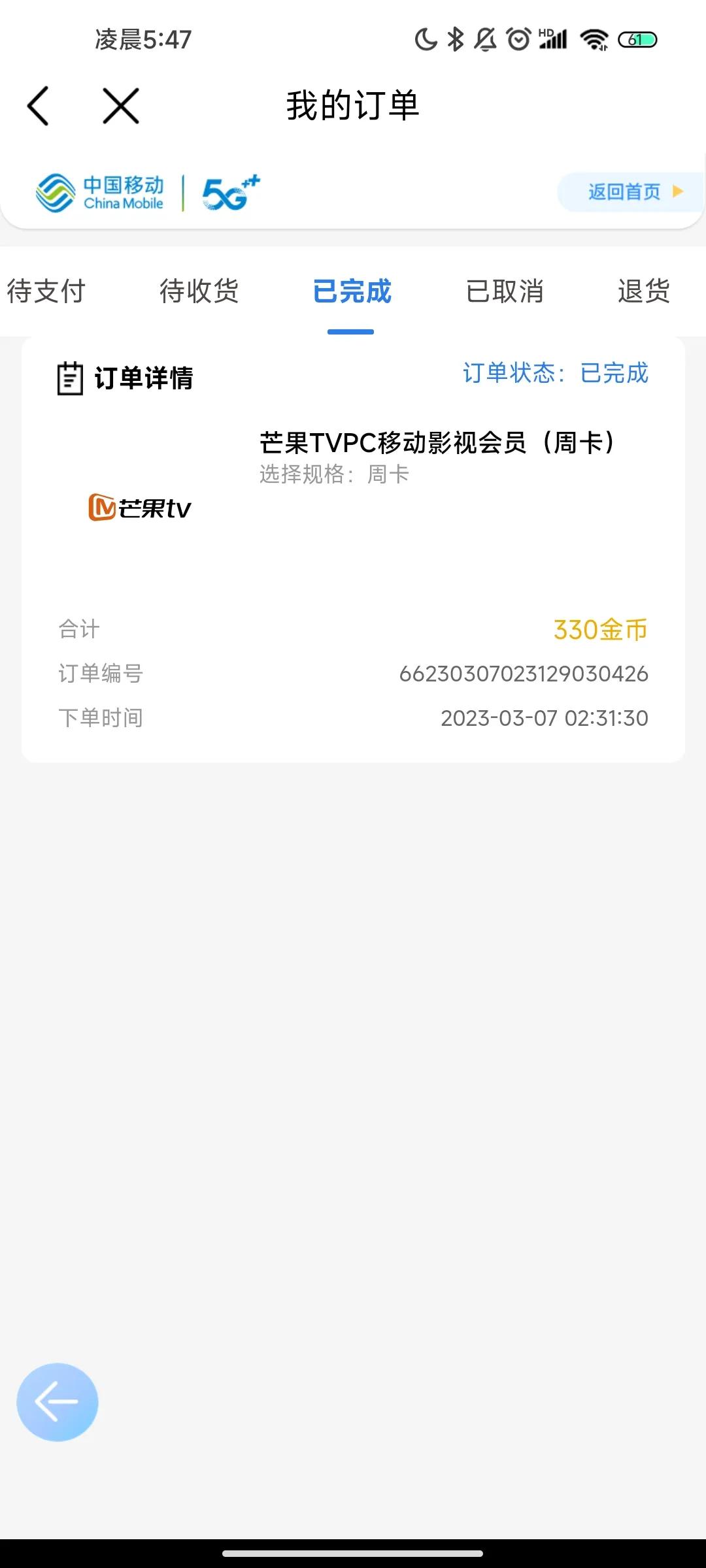Switch to the 待支付 tab
The width and height of the screenshot is (706, 1568).
pyautogui.click(x=46, y=292)
